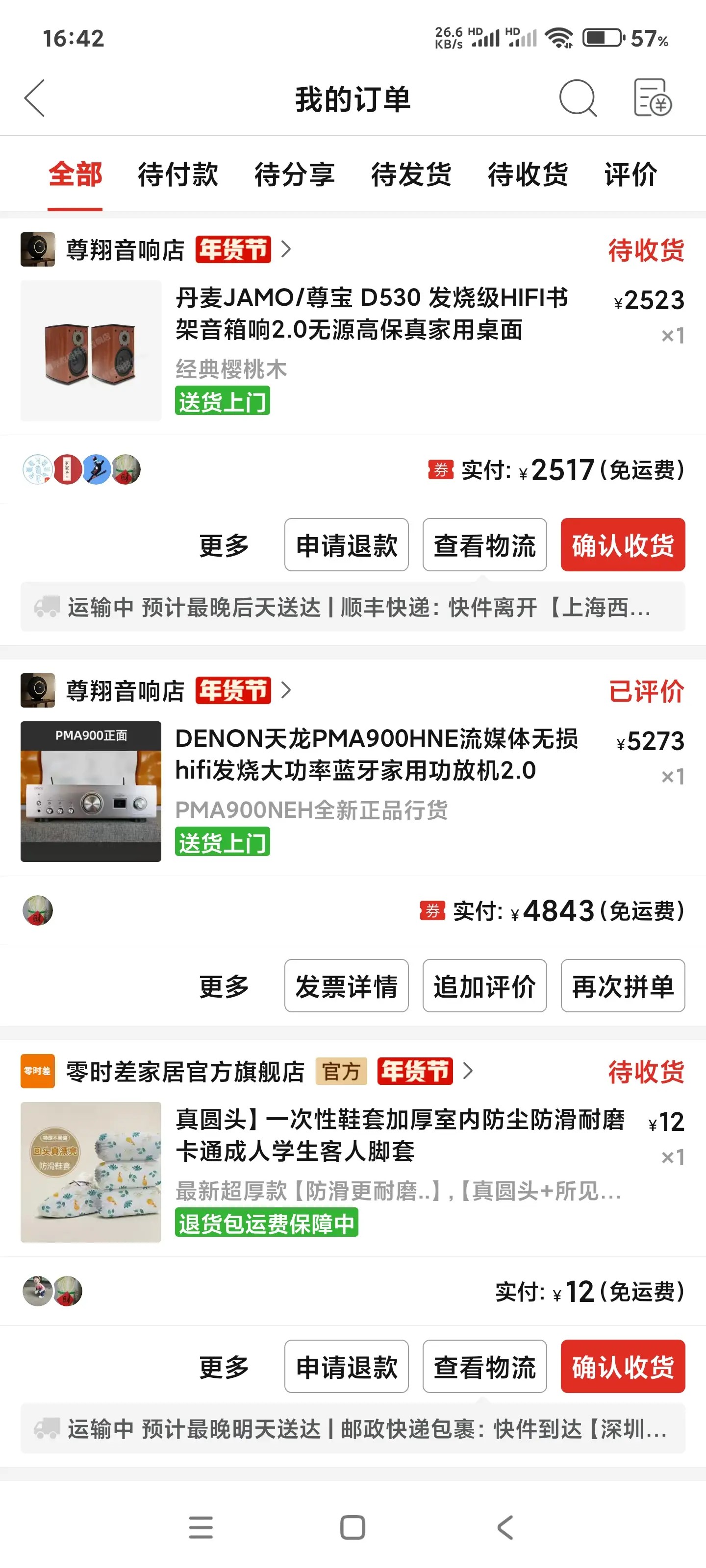Open the JAMO D530 speaker order
This screenshot has width=706, height=1568.
point(372,314)
